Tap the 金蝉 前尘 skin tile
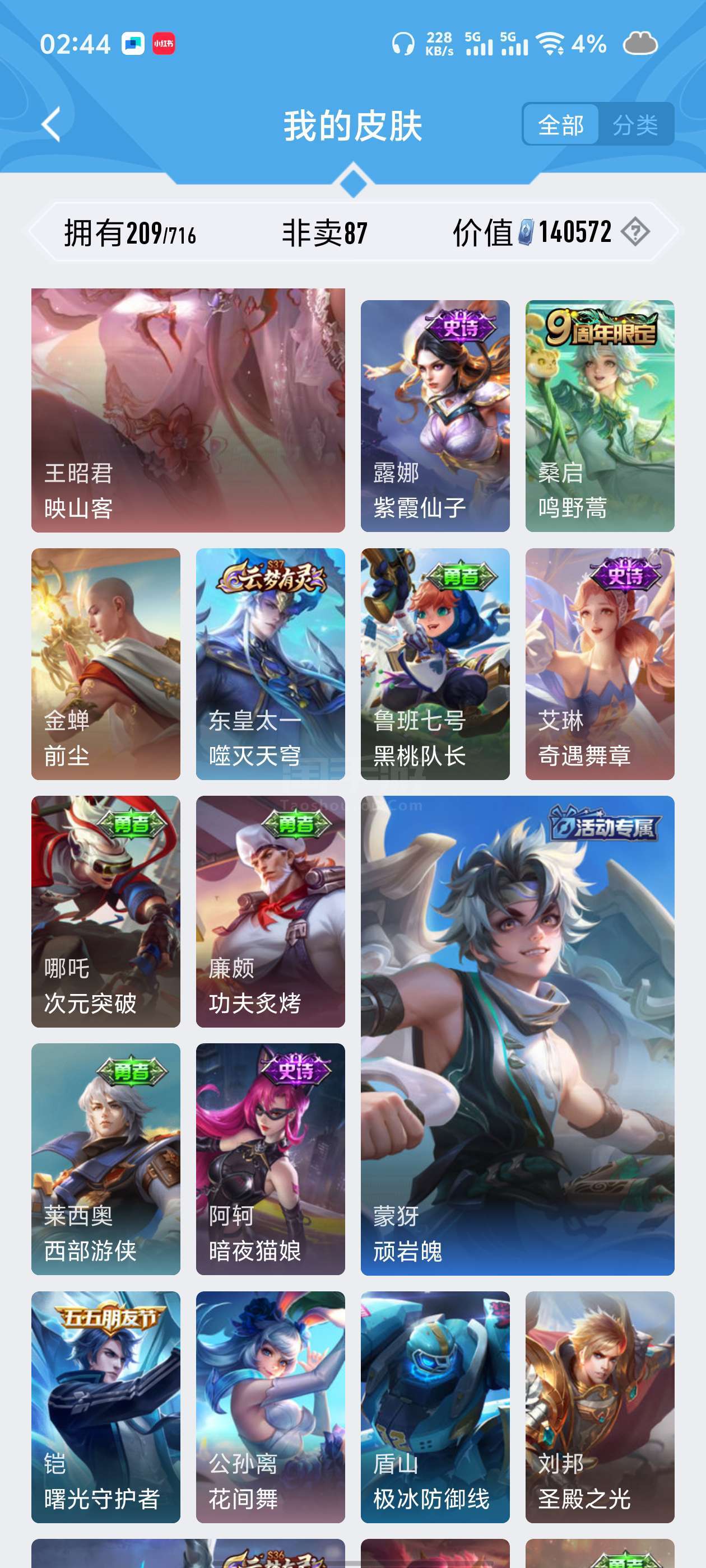706x1568 pixels. (106, 664)
